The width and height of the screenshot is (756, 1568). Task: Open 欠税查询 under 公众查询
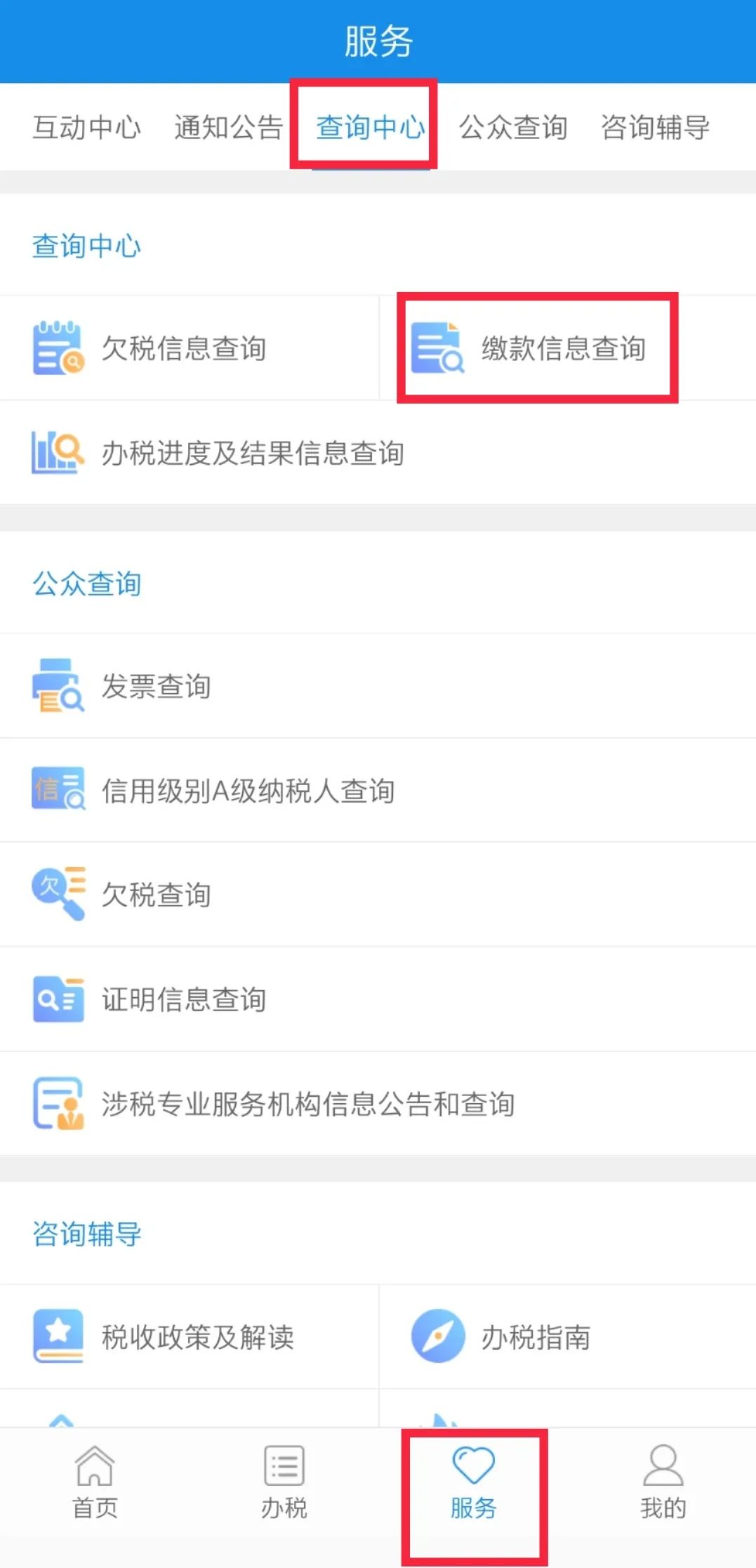point(378,895)
